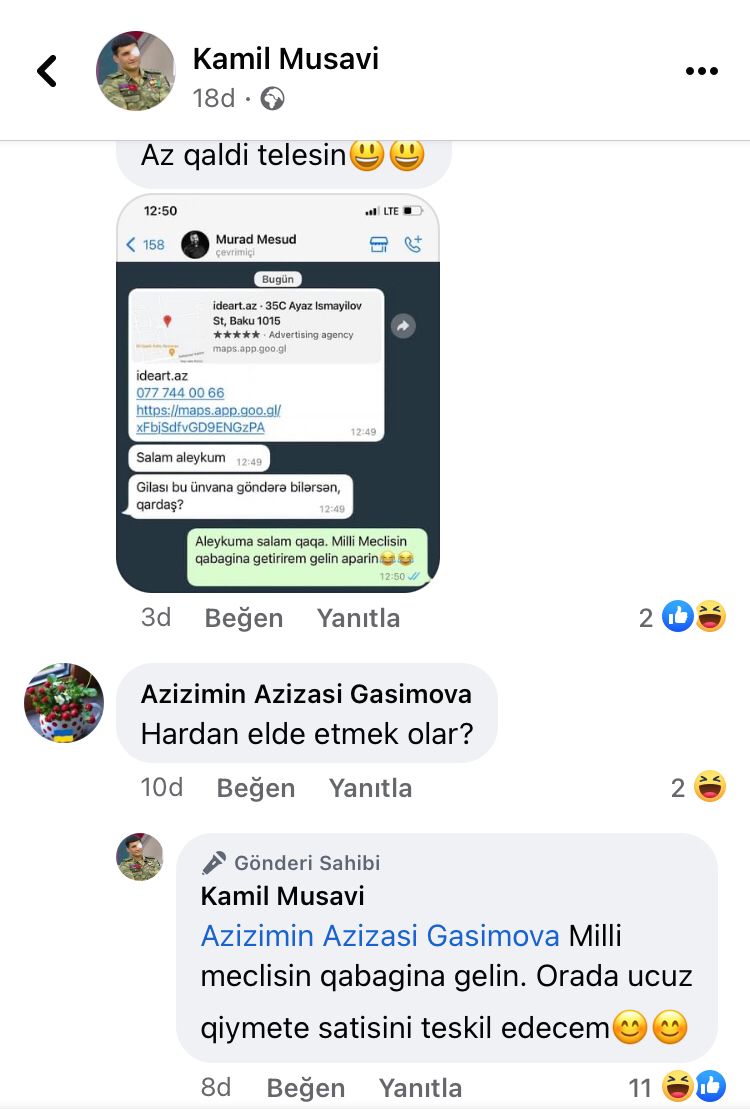Viewport: 750px width, 1110px height.
Task: Reply to the "Hardan elde etmek olar?" comment
Action: pos(370,788)
